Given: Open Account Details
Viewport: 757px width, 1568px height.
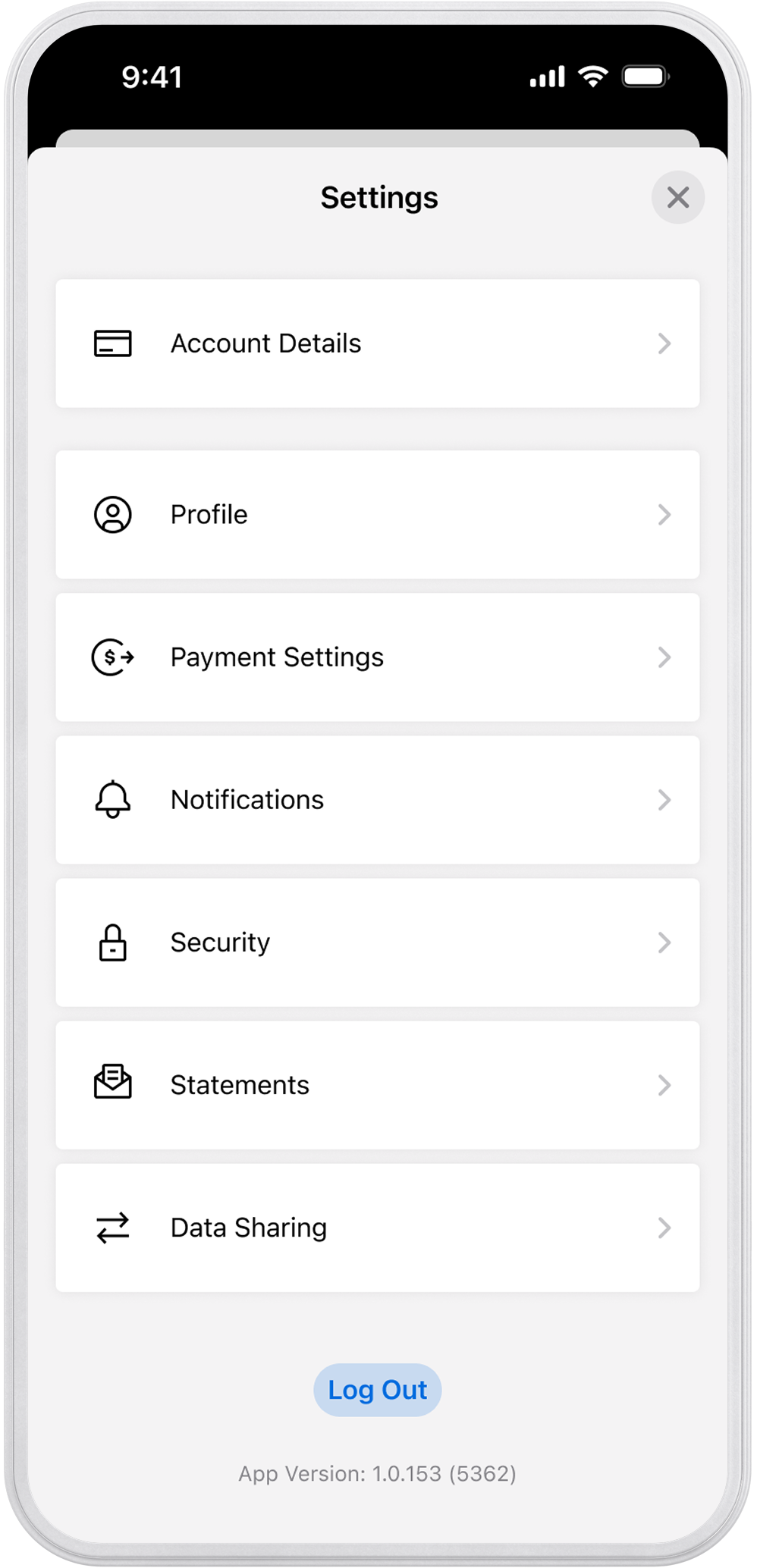Looking at the screenshot, I should coord(377,343).
